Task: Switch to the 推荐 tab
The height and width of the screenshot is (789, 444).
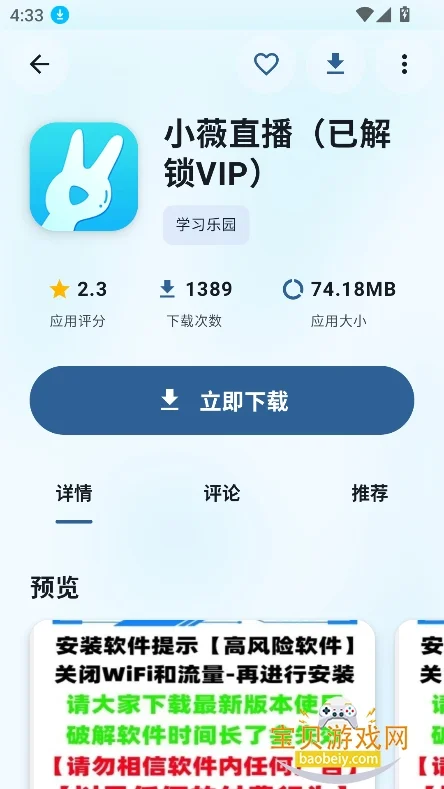Action: 370,494
